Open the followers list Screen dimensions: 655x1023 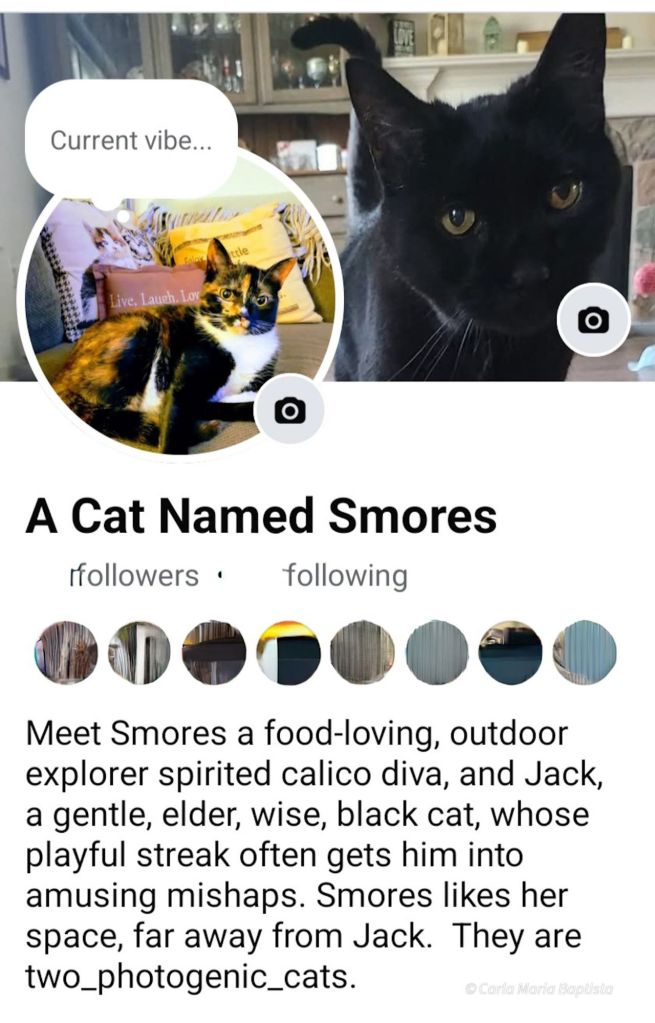click(x=135, y=576)
